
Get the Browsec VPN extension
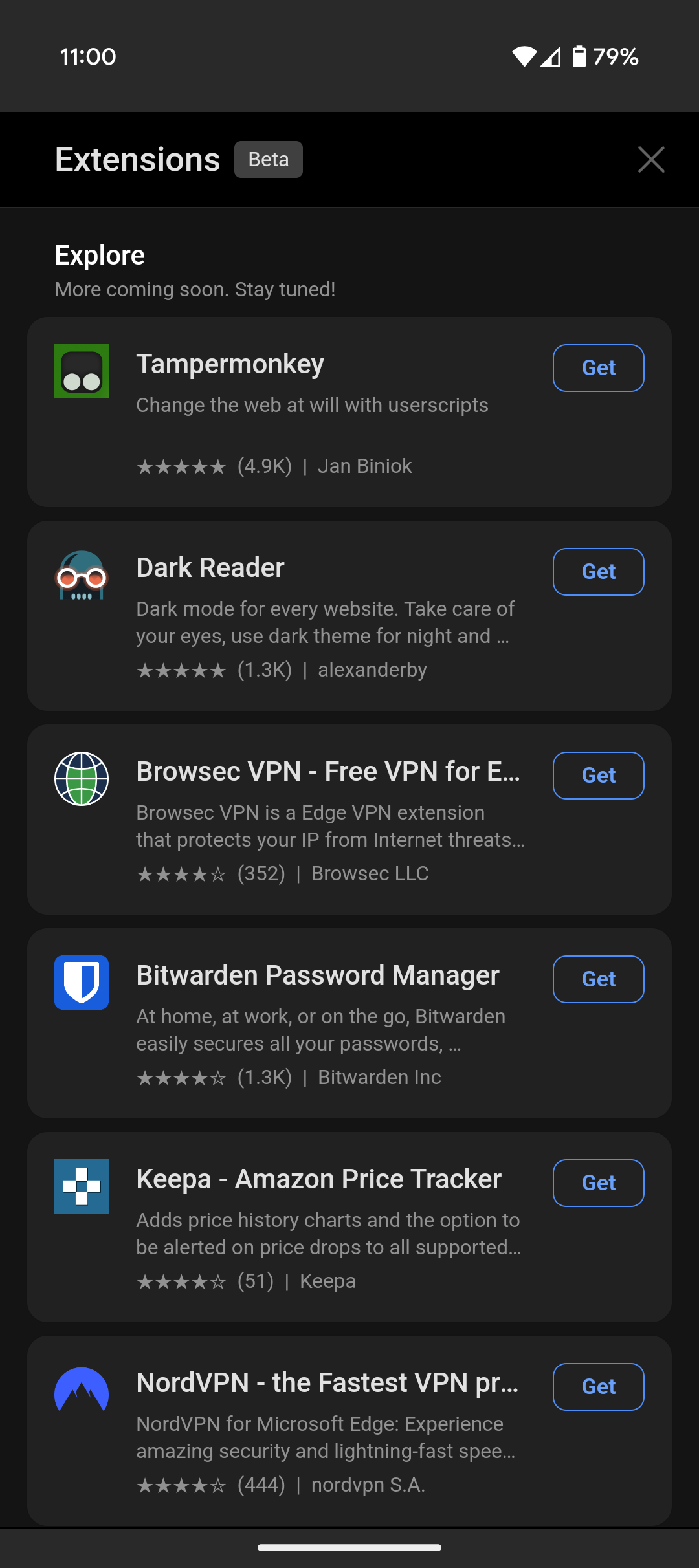597,775
